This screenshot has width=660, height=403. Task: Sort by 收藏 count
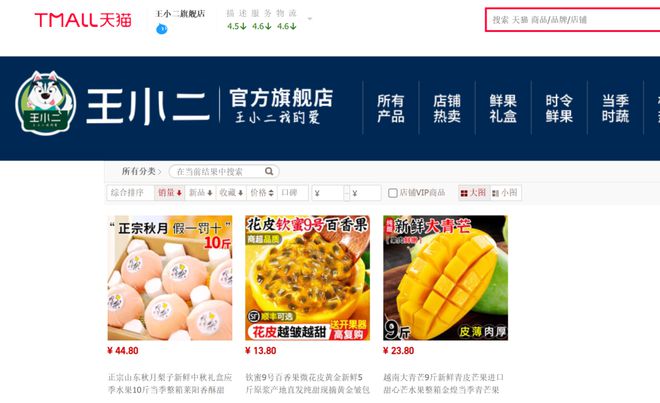pos(230,193)
